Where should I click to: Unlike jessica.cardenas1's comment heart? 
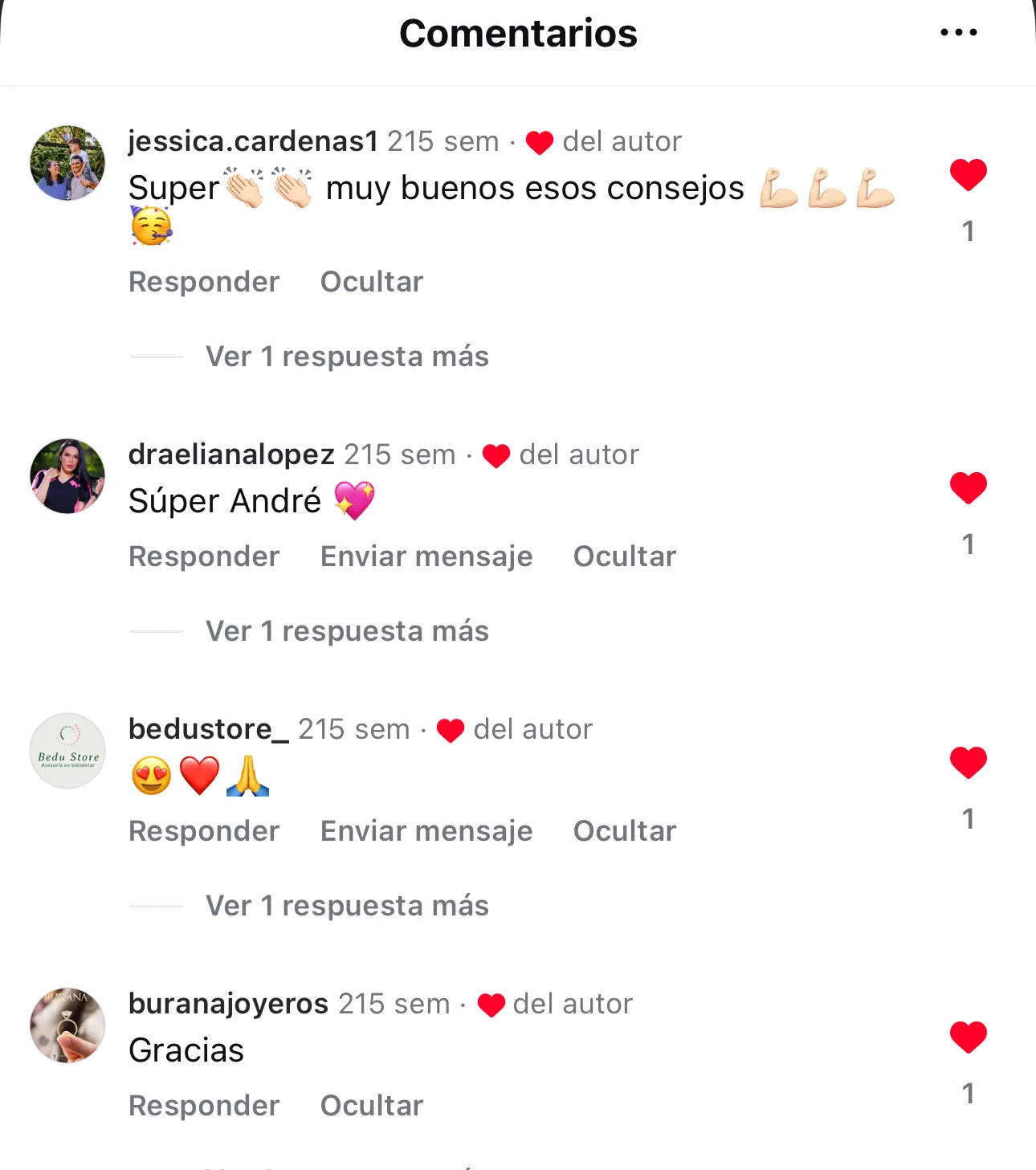tap(968, 175)
